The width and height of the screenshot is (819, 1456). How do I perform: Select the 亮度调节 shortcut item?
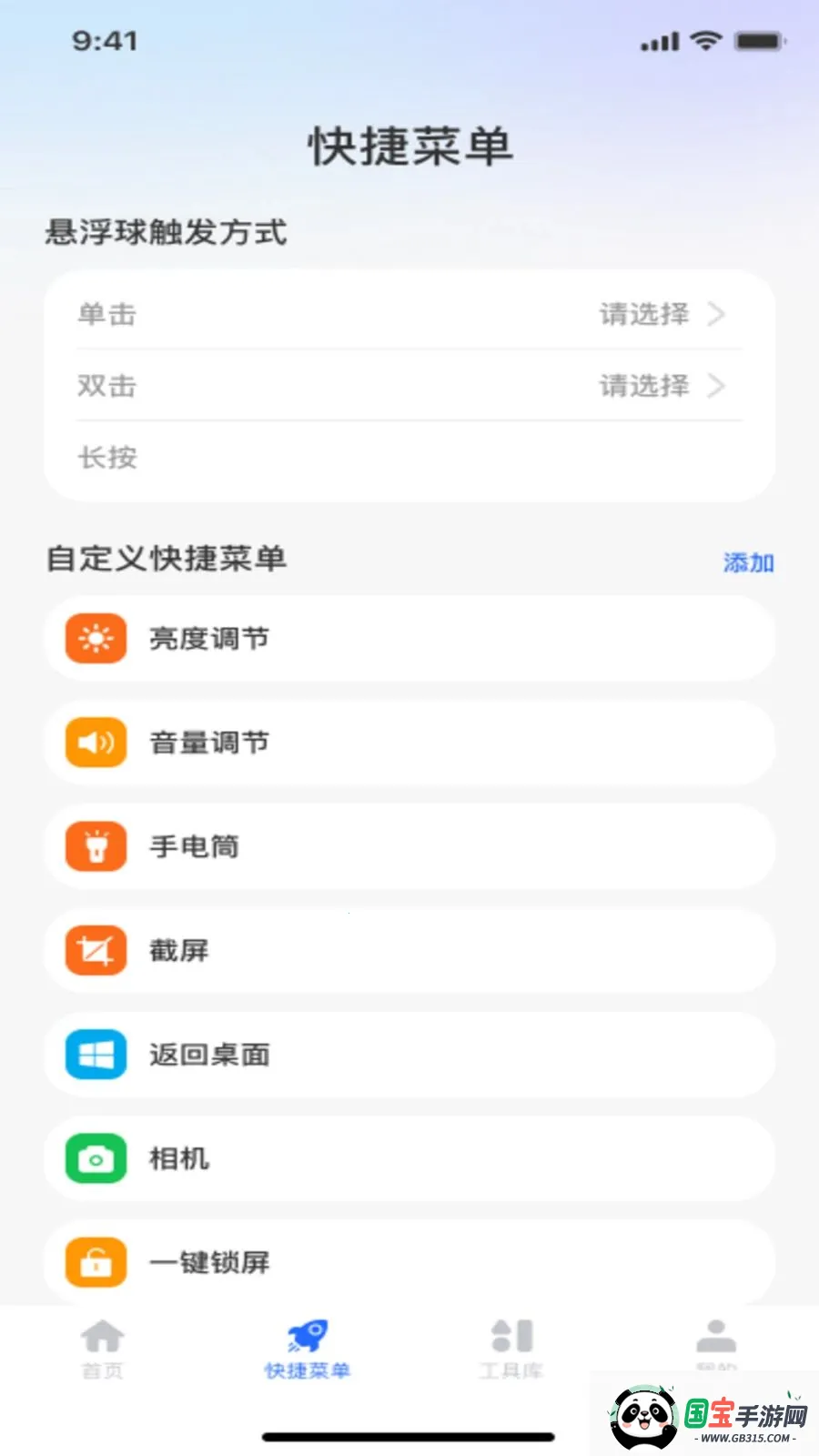tap(409, 639)
